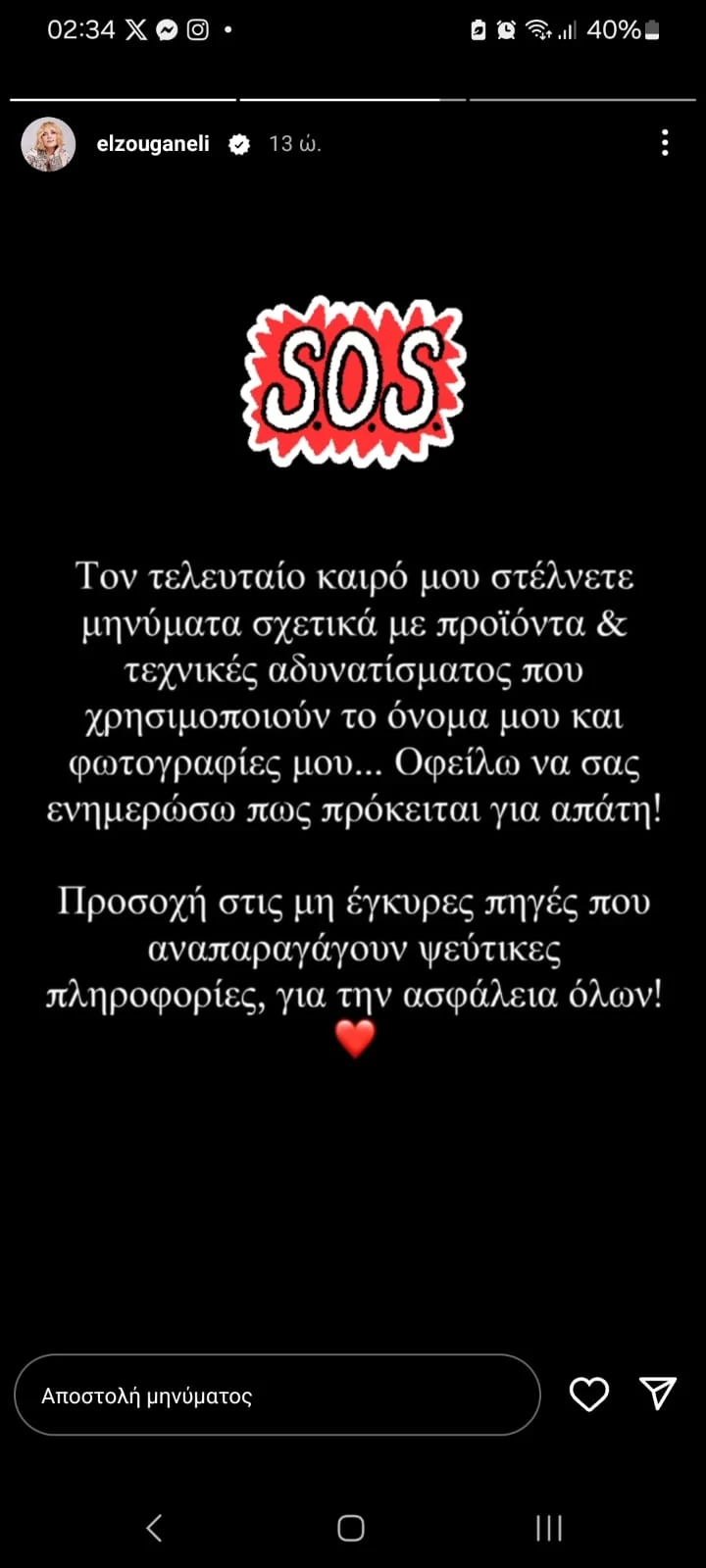Open the X notification icon in the status bar
The width and height of the screenshot is (706, 1568).
(x=135, y=29)
